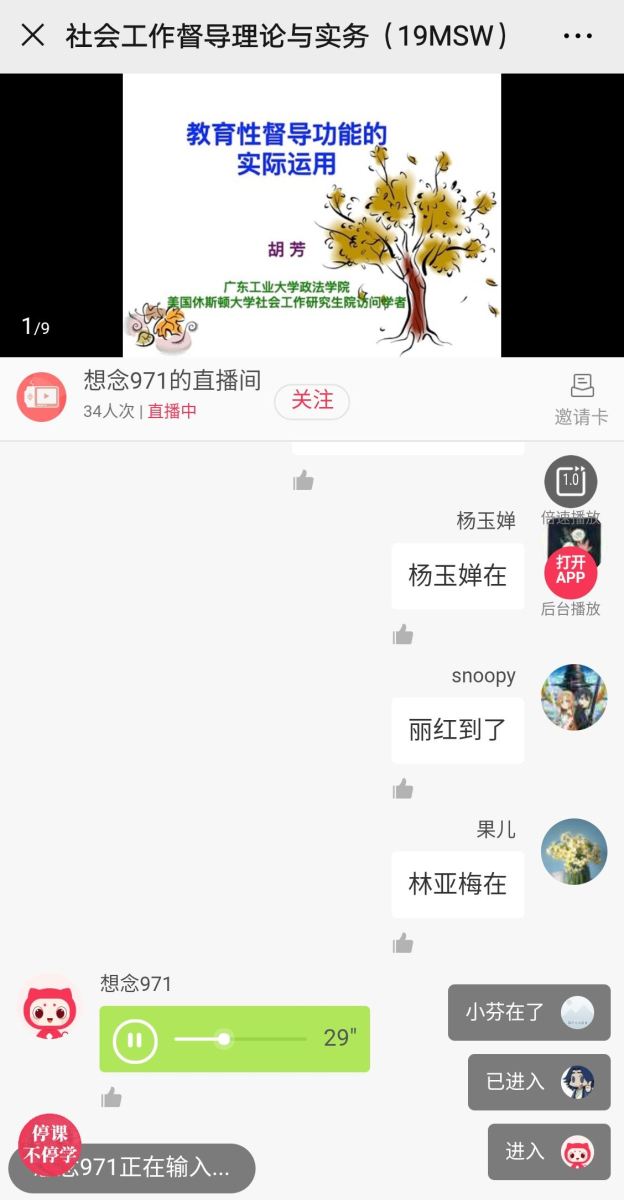
Task: Open the 教育性督导功能 slide full view
Action: [312, 215]
